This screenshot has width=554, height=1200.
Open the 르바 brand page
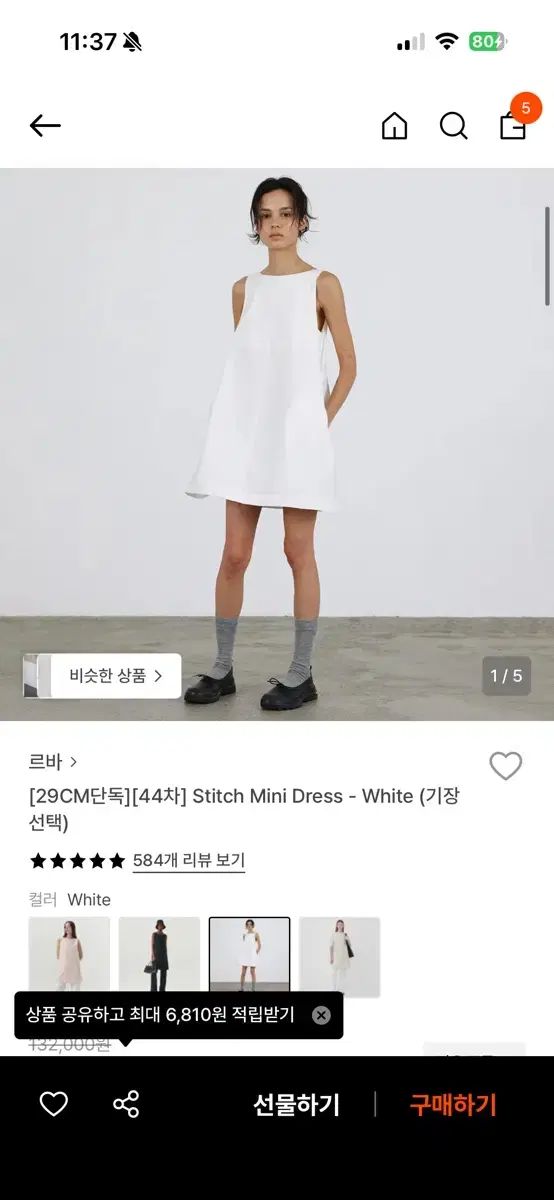tap(53, 762)
